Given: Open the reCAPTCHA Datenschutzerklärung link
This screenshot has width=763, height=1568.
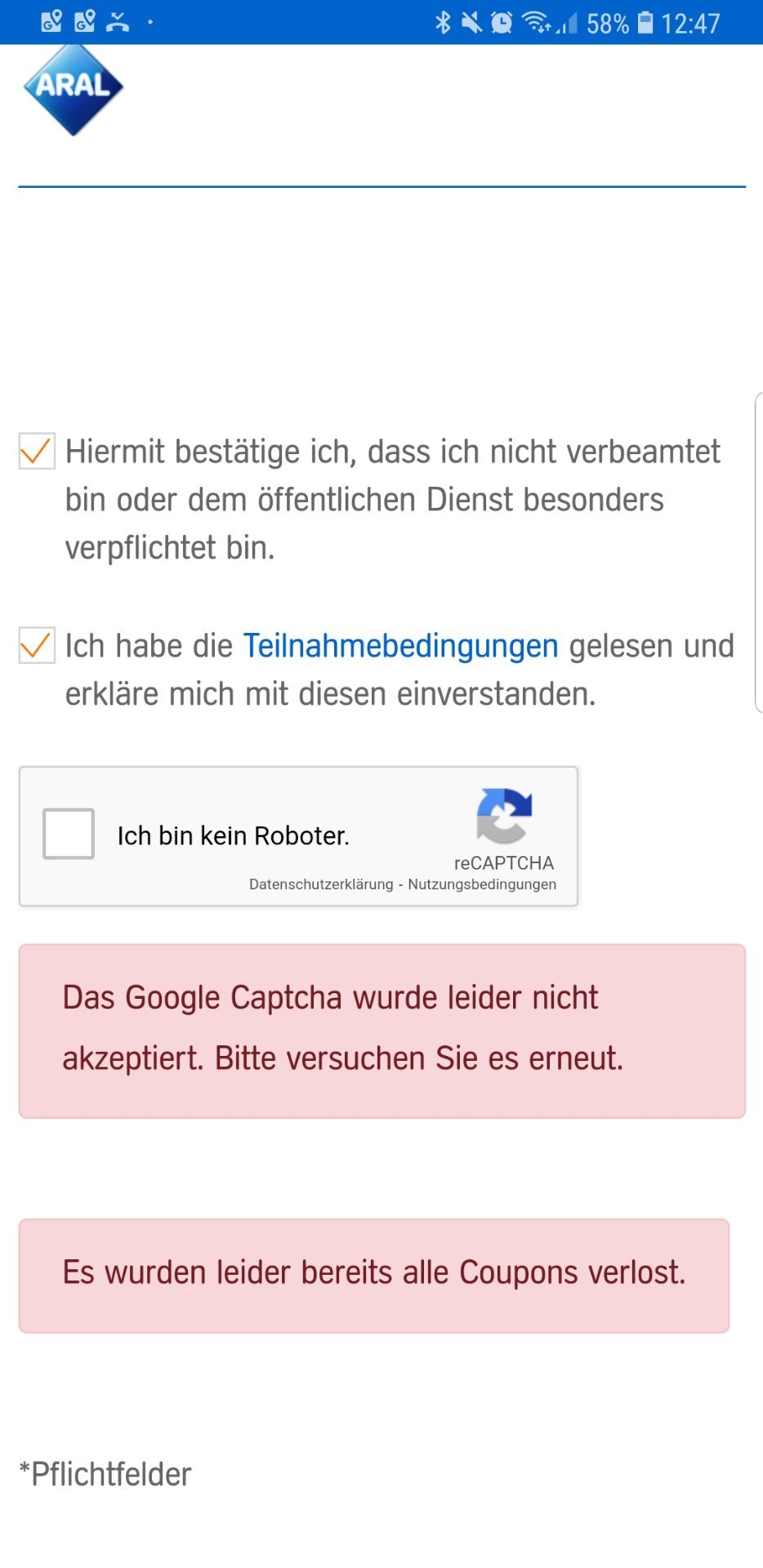Looking at the screenshot, I should coord(321,884).
